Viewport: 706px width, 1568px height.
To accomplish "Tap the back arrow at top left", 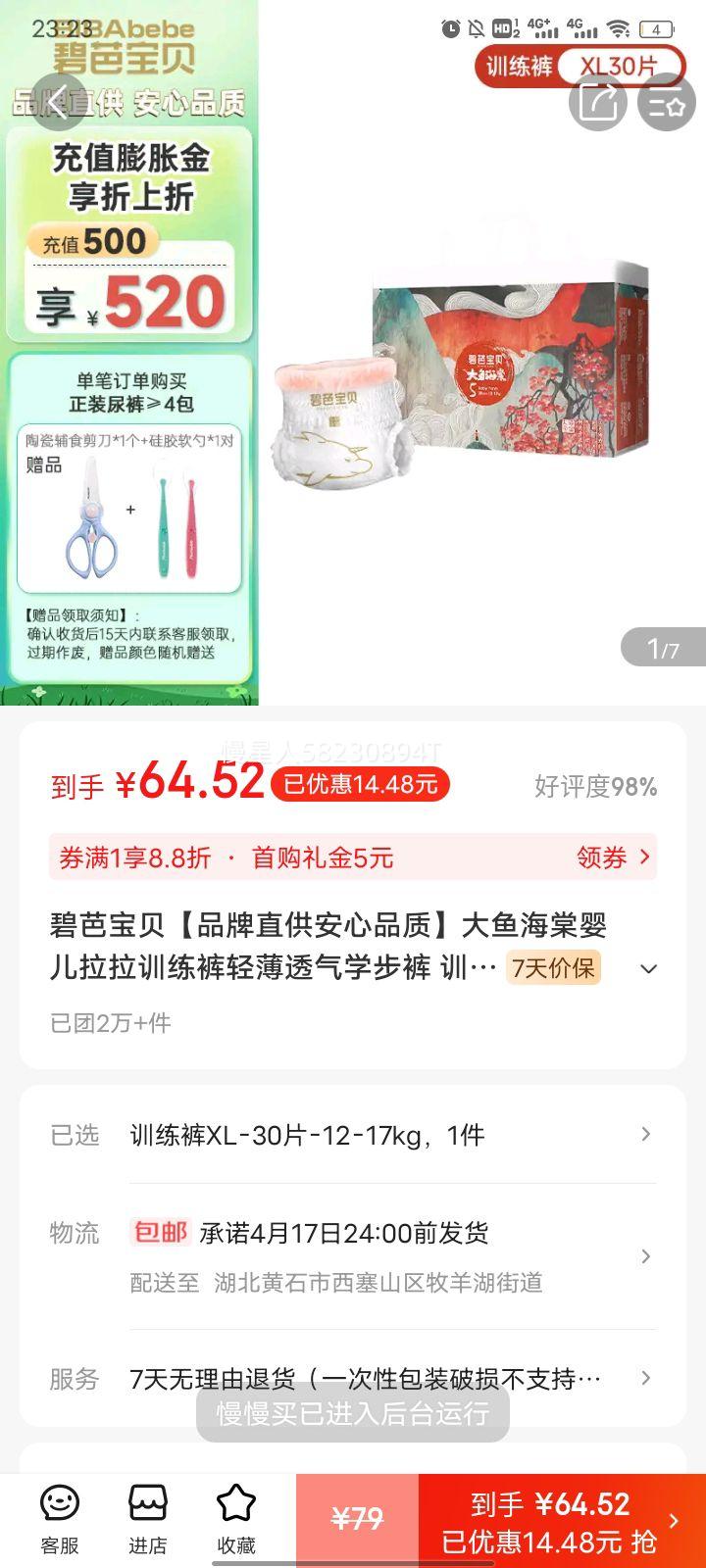I will (x=56, y=101).
